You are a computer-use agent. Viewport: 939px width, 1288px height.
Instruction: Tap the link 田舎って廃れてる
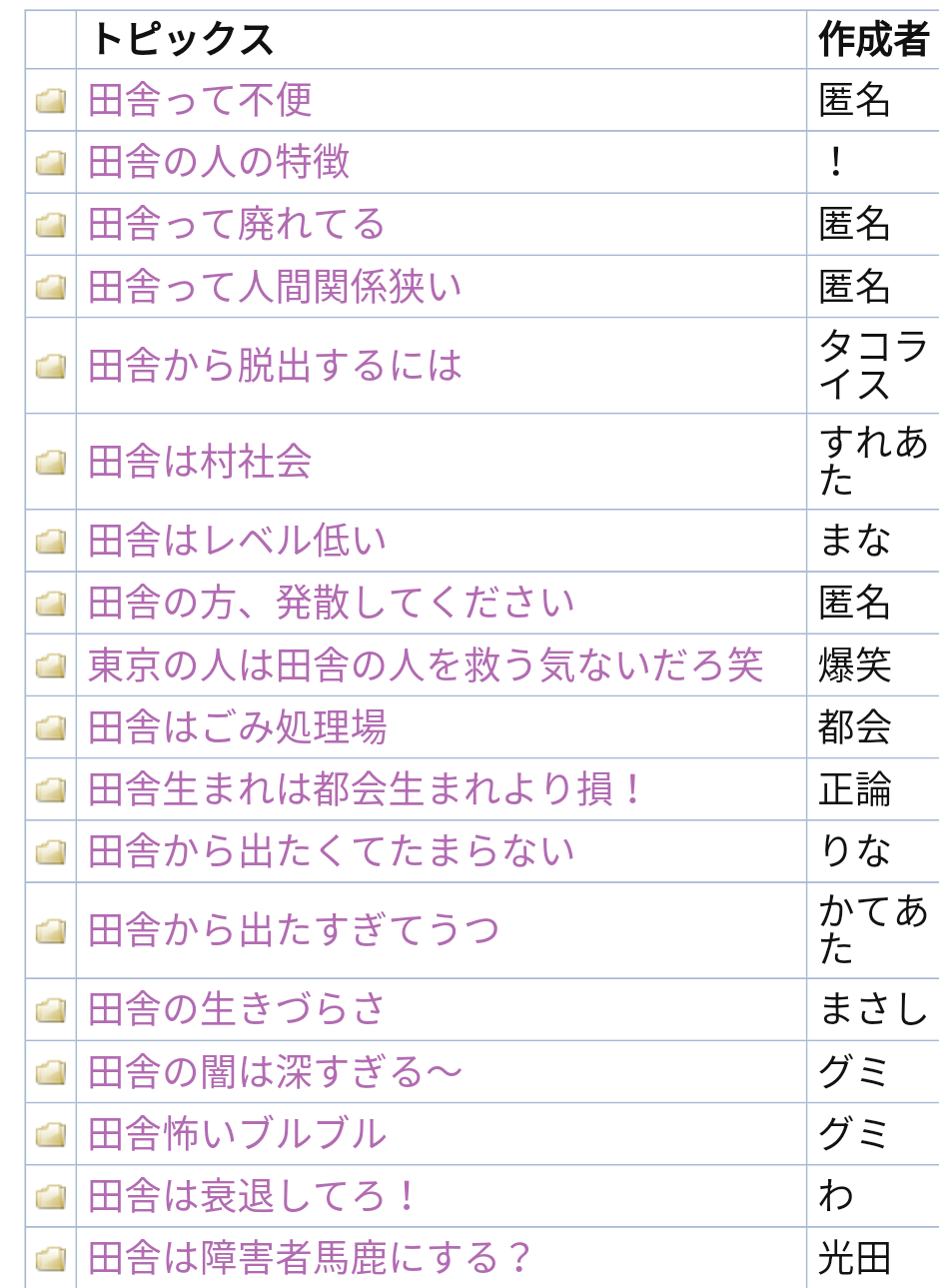point(236,224)
